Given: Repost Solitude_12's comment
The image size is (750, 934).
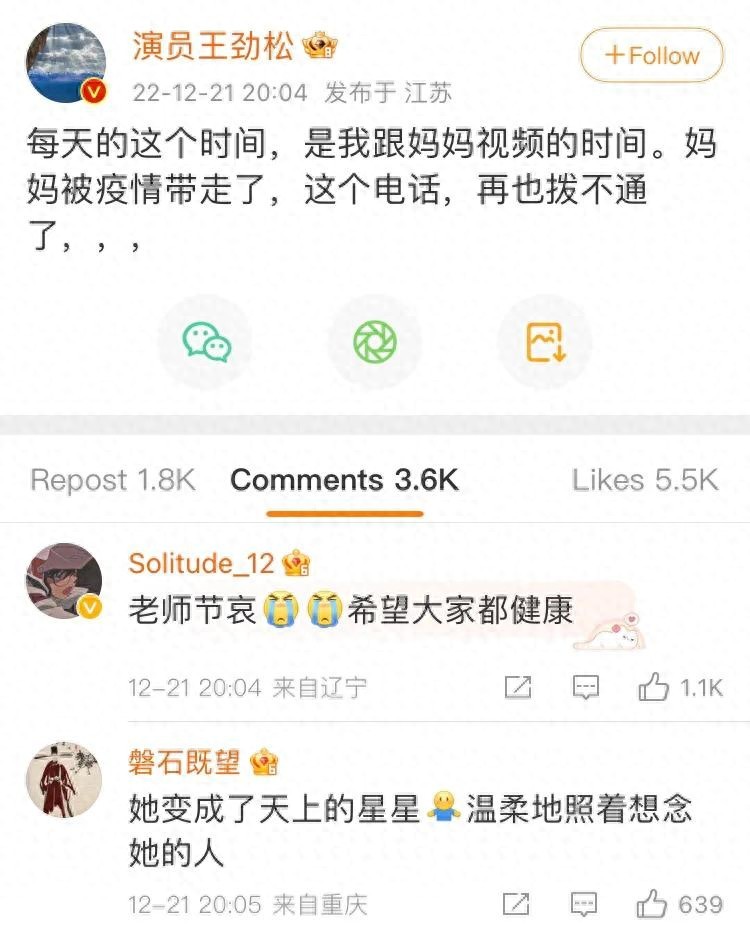Looking at the screenshot, I should [x=517, y=687].
